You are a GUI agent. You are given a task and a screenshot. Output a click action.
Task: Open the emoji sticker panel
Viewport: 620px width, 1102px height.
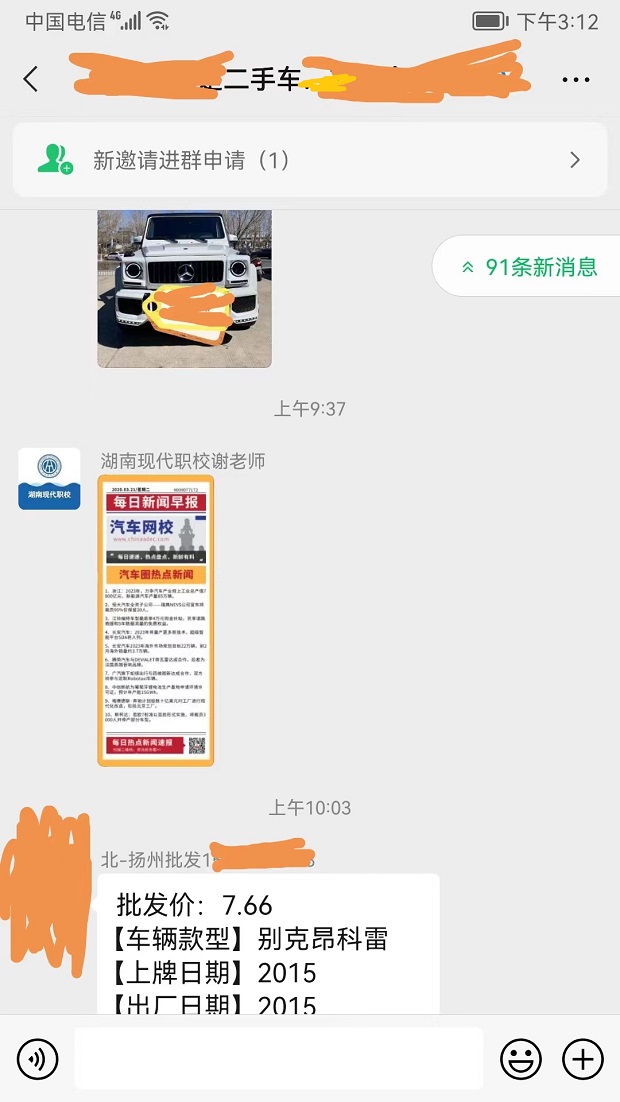pyautogui.click(x=521, y=1058)
